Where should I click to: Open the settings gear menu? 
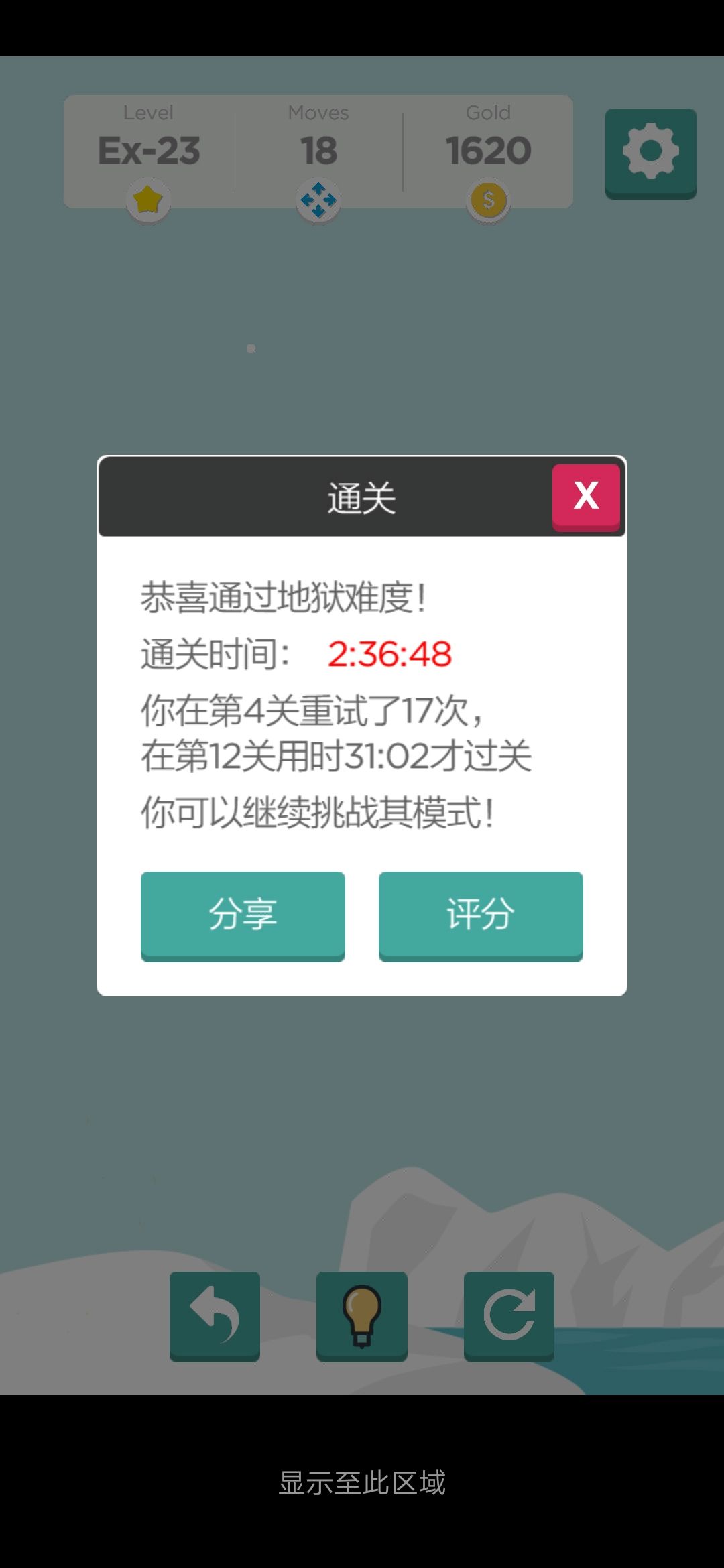pyautogui.click(x=650, y=151)
